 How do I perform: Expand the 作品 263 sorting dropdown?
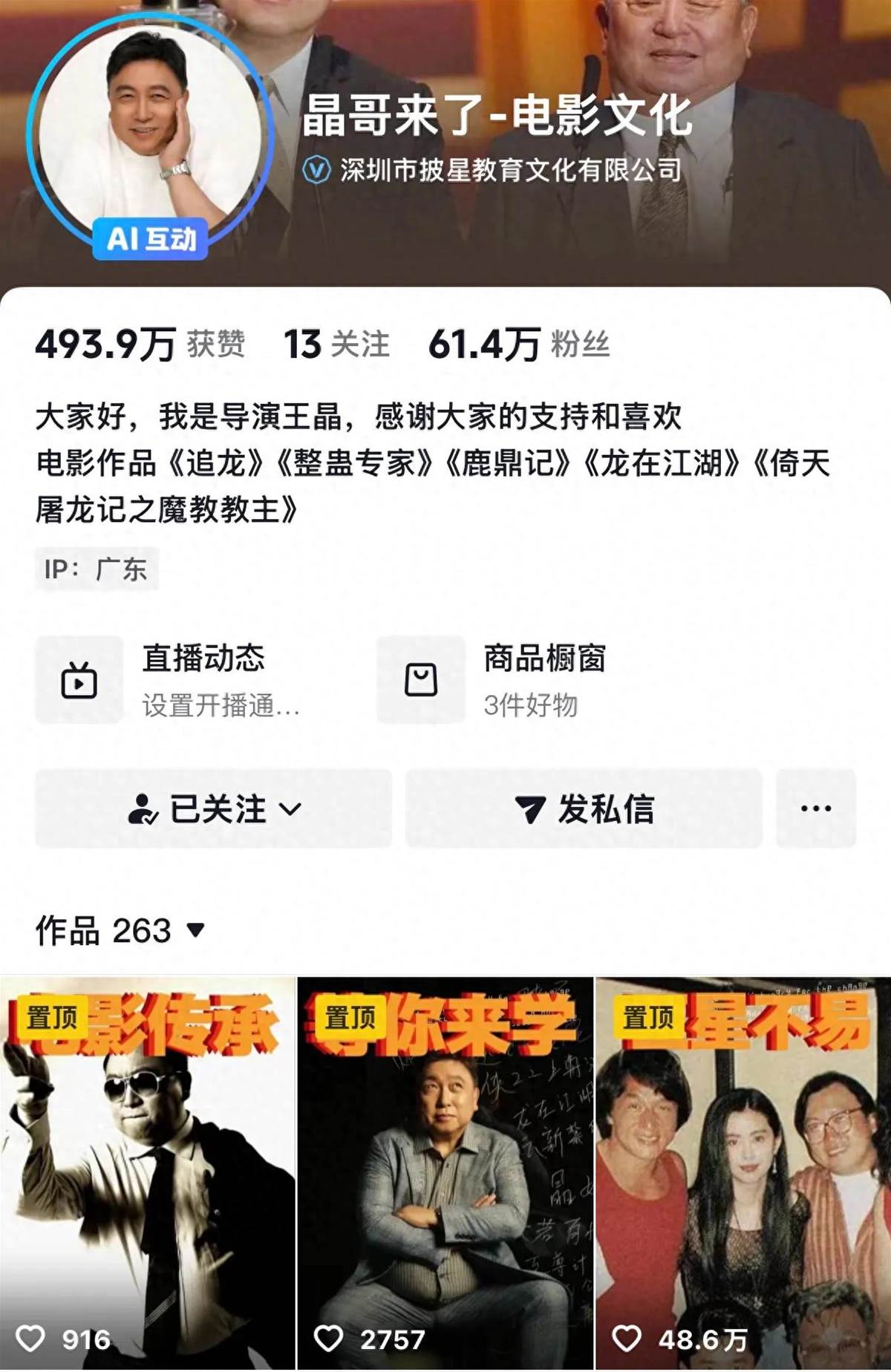click(x=120, y=930)
